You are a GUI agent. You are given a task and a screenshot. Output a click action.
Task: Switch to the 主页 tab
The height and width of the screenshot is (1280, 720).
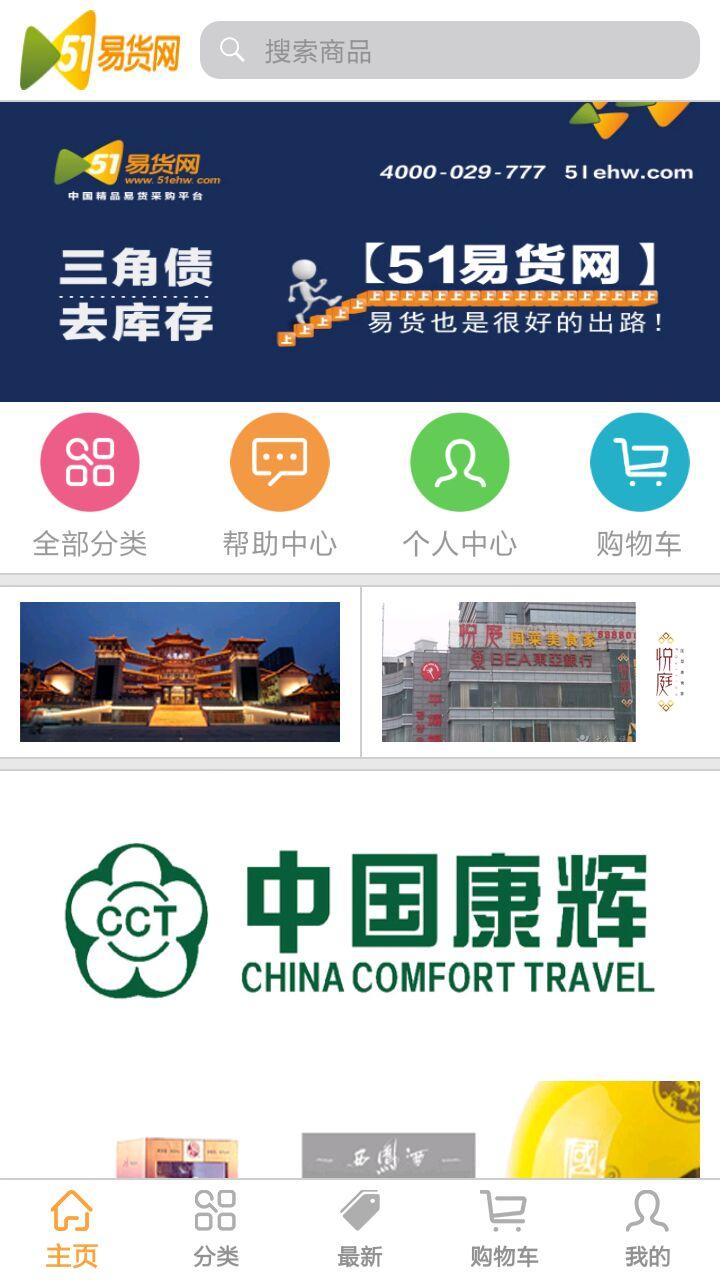coord(72,1229)
